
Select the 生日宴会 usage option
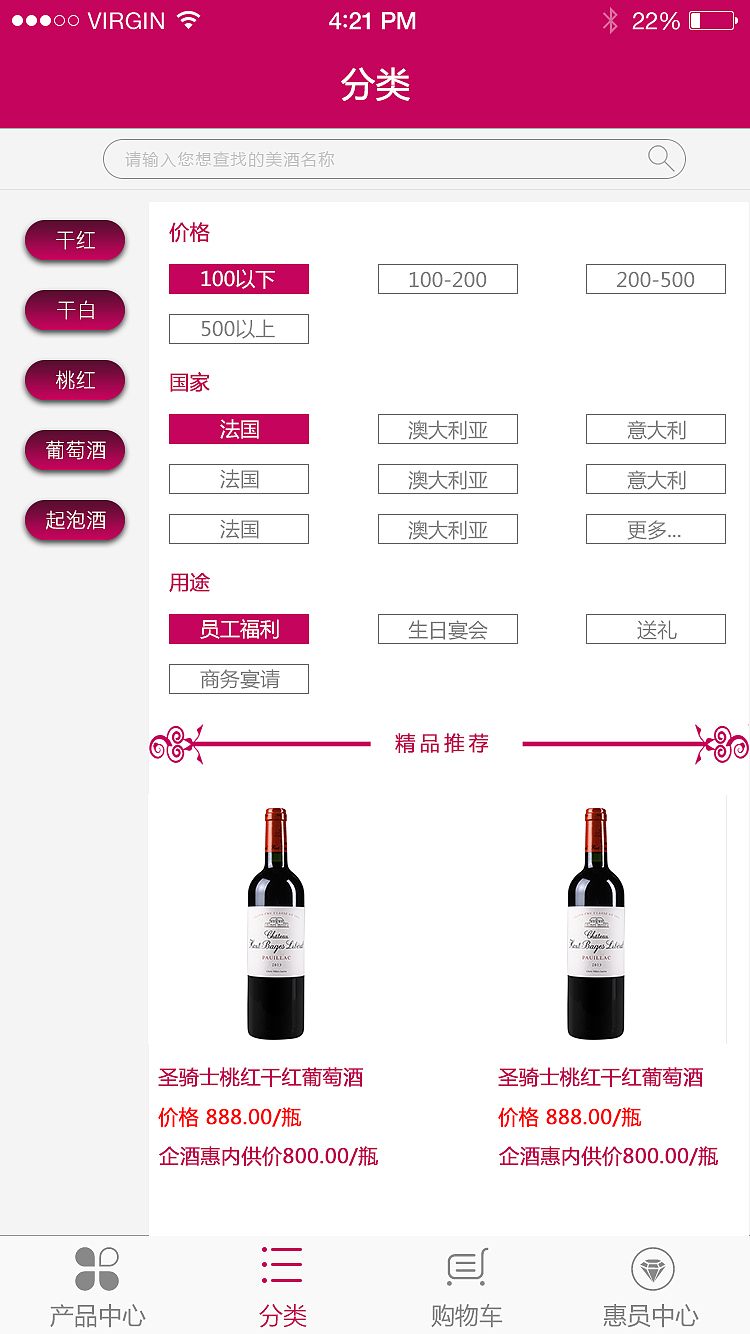[447, 629]
